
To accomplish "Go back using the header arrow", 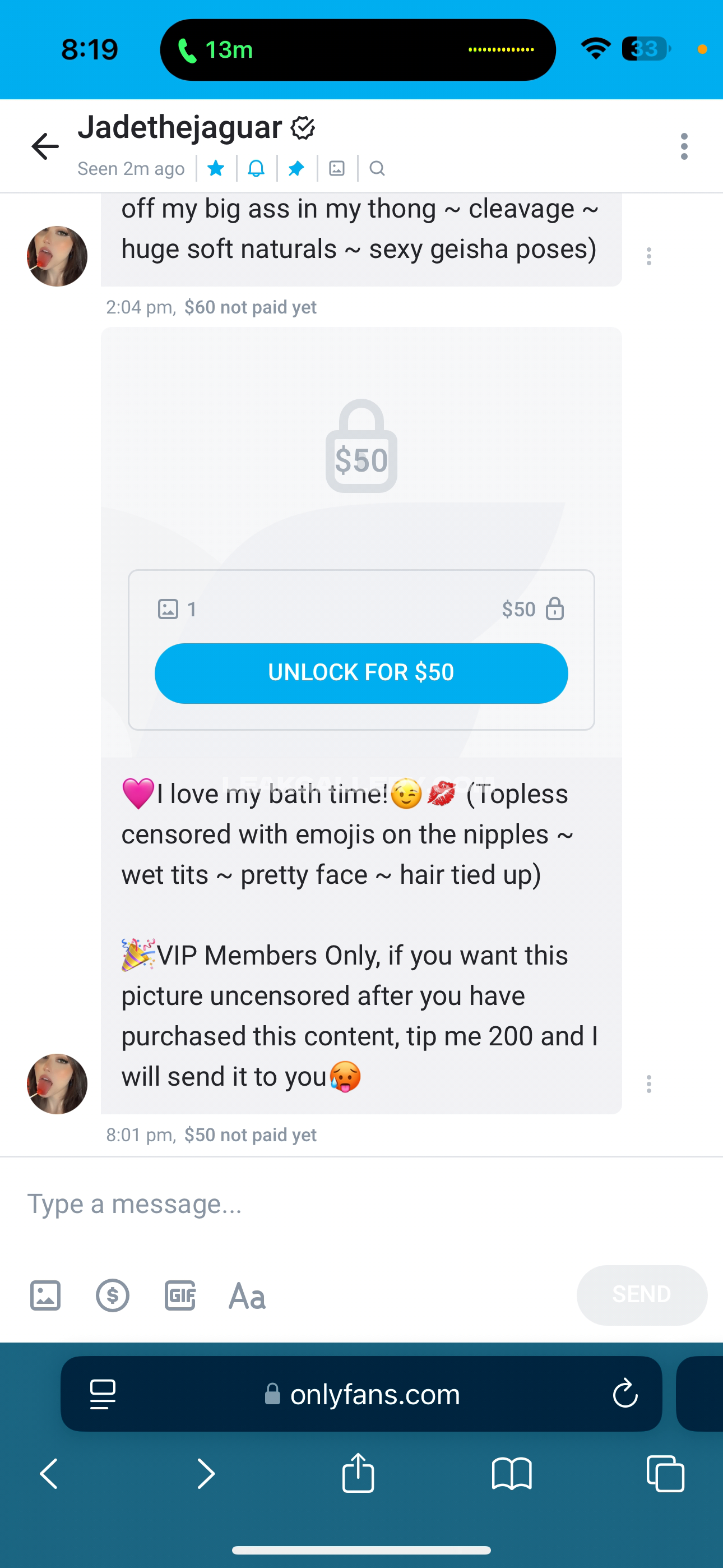I will click(45, 147).
